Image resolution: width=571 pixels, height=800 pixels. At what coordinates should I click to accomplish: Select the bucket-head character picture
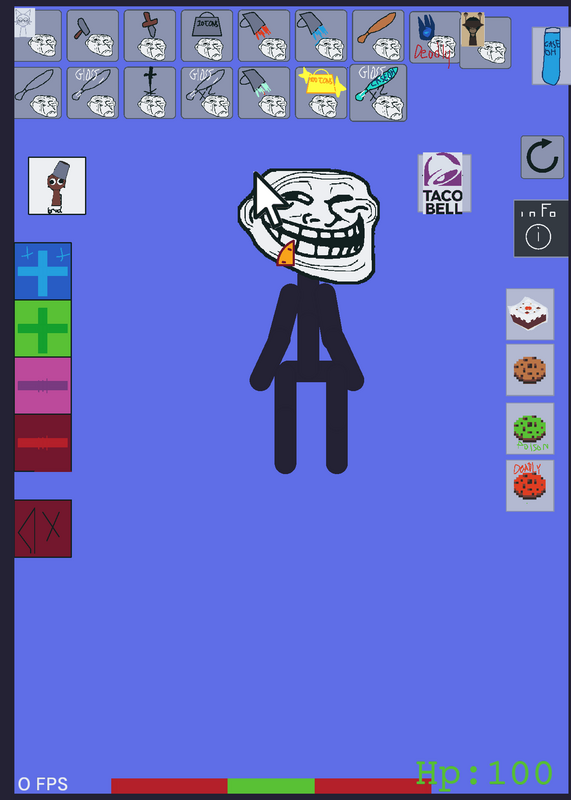click(x=57, y=186)
